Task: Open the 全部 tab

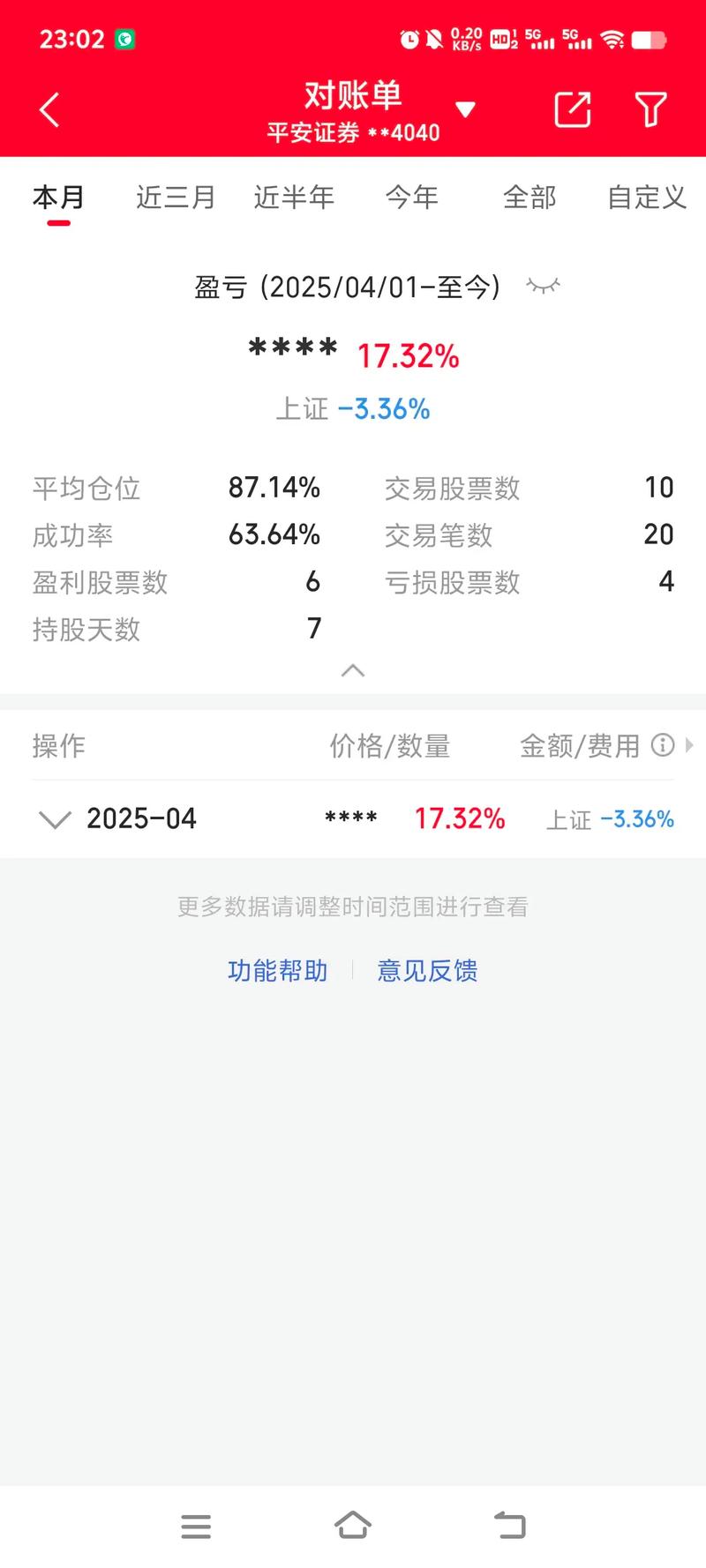Action: 530,198
